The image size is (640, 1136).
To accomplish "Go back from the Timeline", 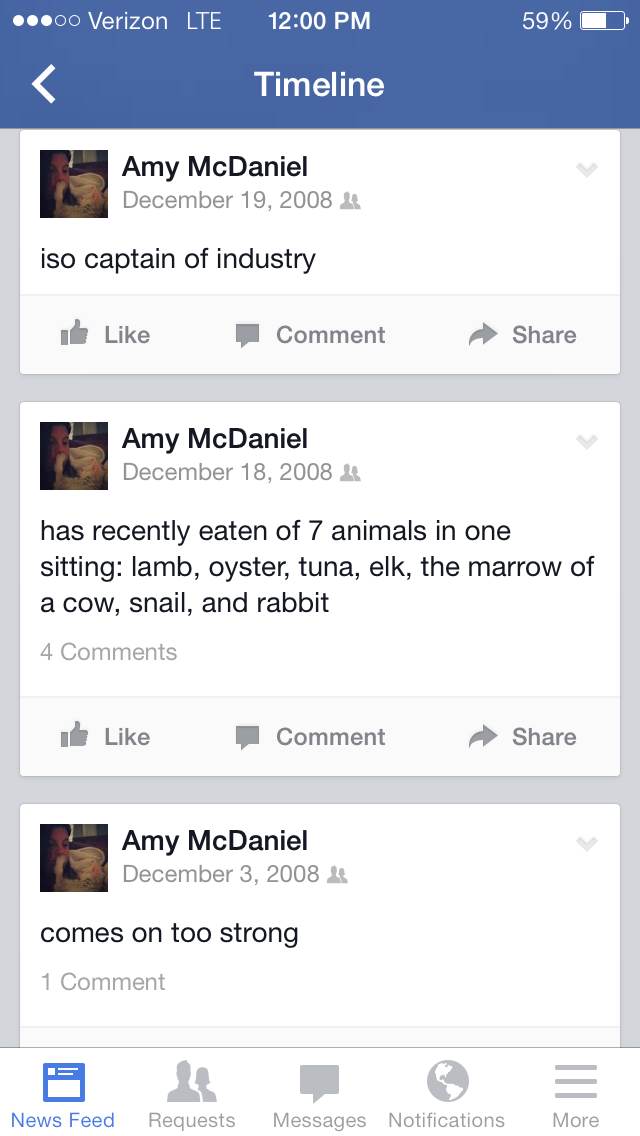I will point(43,83).
